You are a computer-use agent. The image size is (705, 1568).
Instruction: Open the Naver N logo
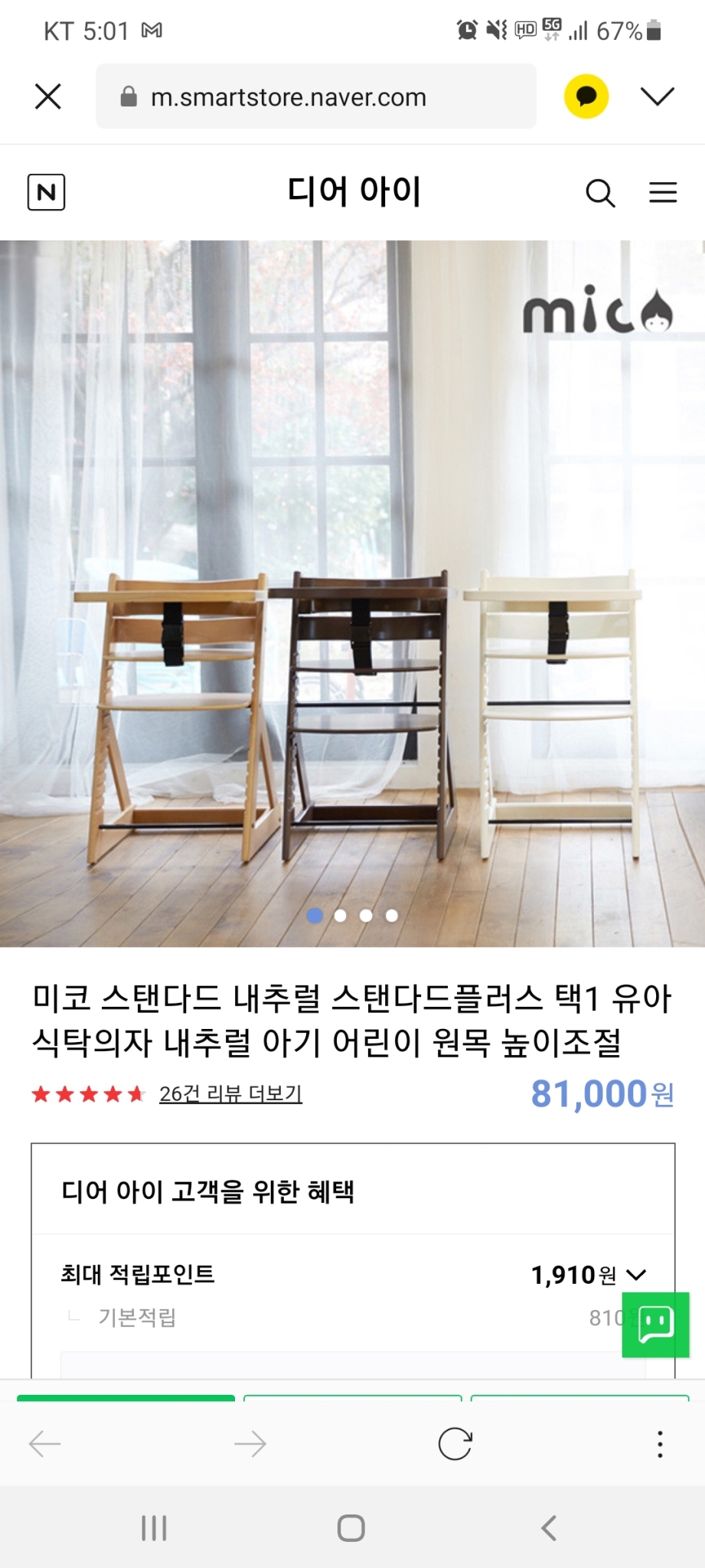click(47, 192)
